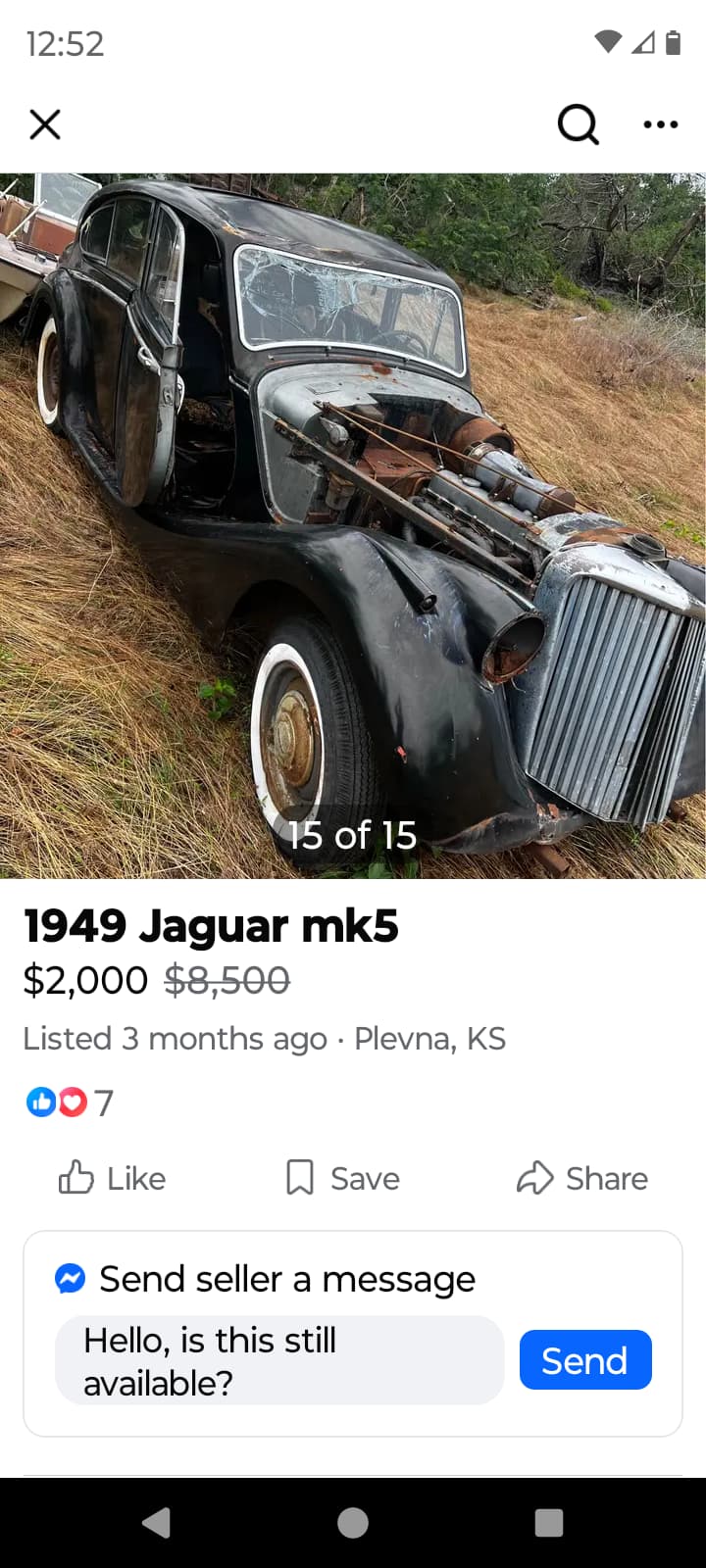
Task: Click the location text Plevna, KS
Action: point(429,1039)
